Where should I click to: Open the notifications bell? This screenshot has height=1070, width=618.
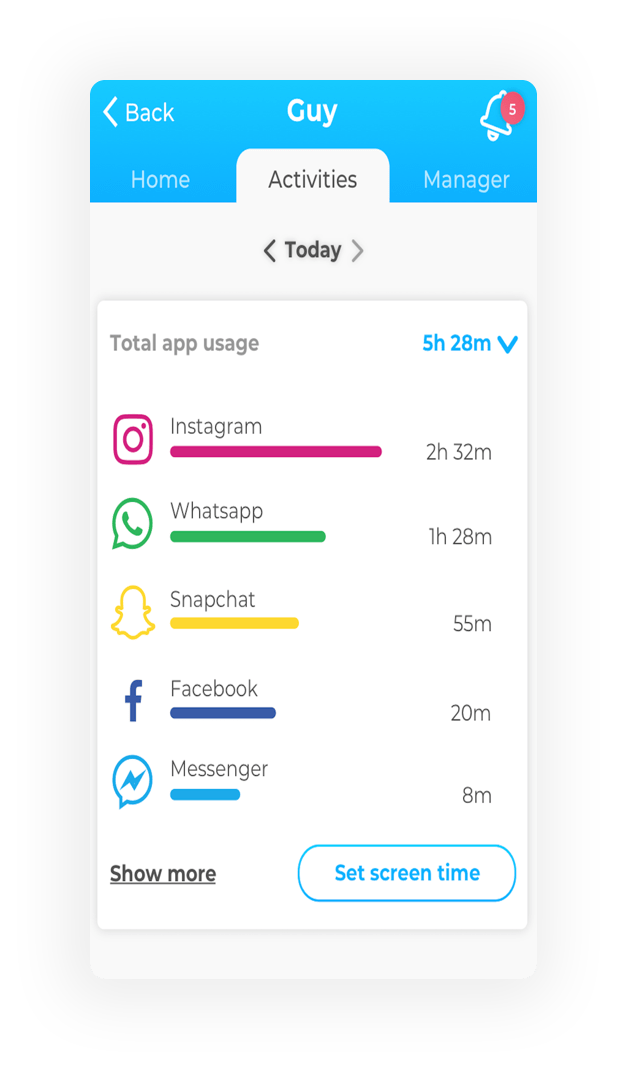point(501,115)
